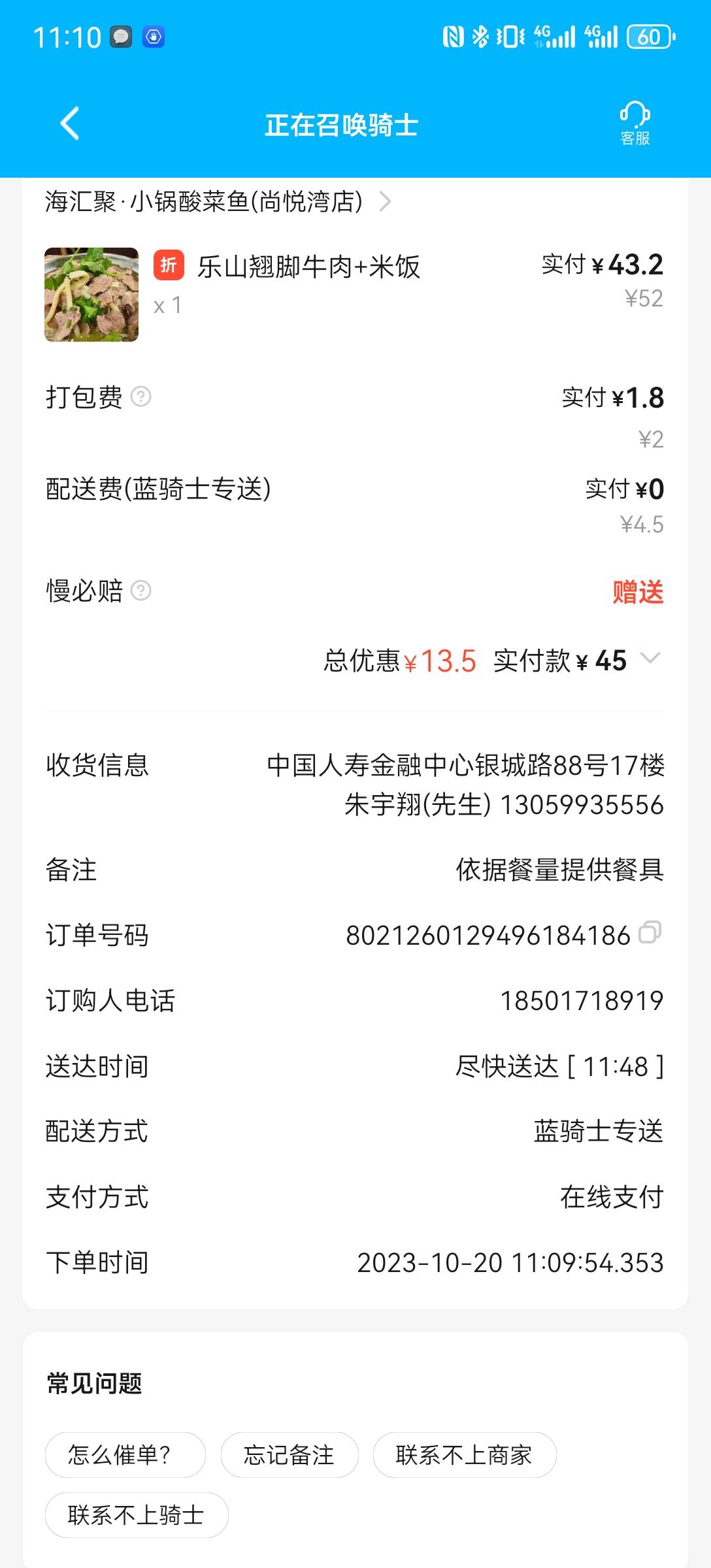Tap the help icon beside 打包费
Viewport: 711px width, 1568px height.
click(141, 397)
